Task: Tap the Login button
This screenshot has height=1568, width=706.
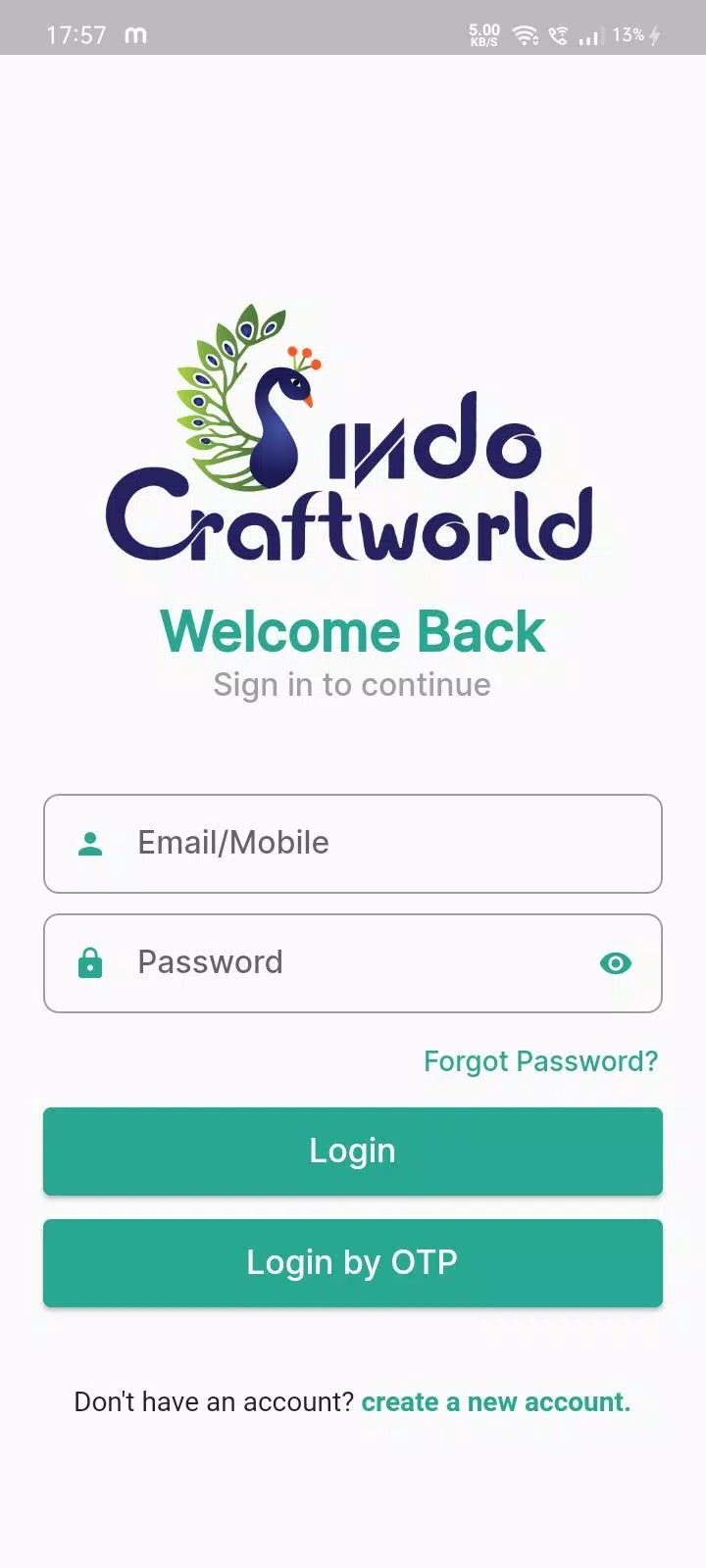Action: (353, 1151)
